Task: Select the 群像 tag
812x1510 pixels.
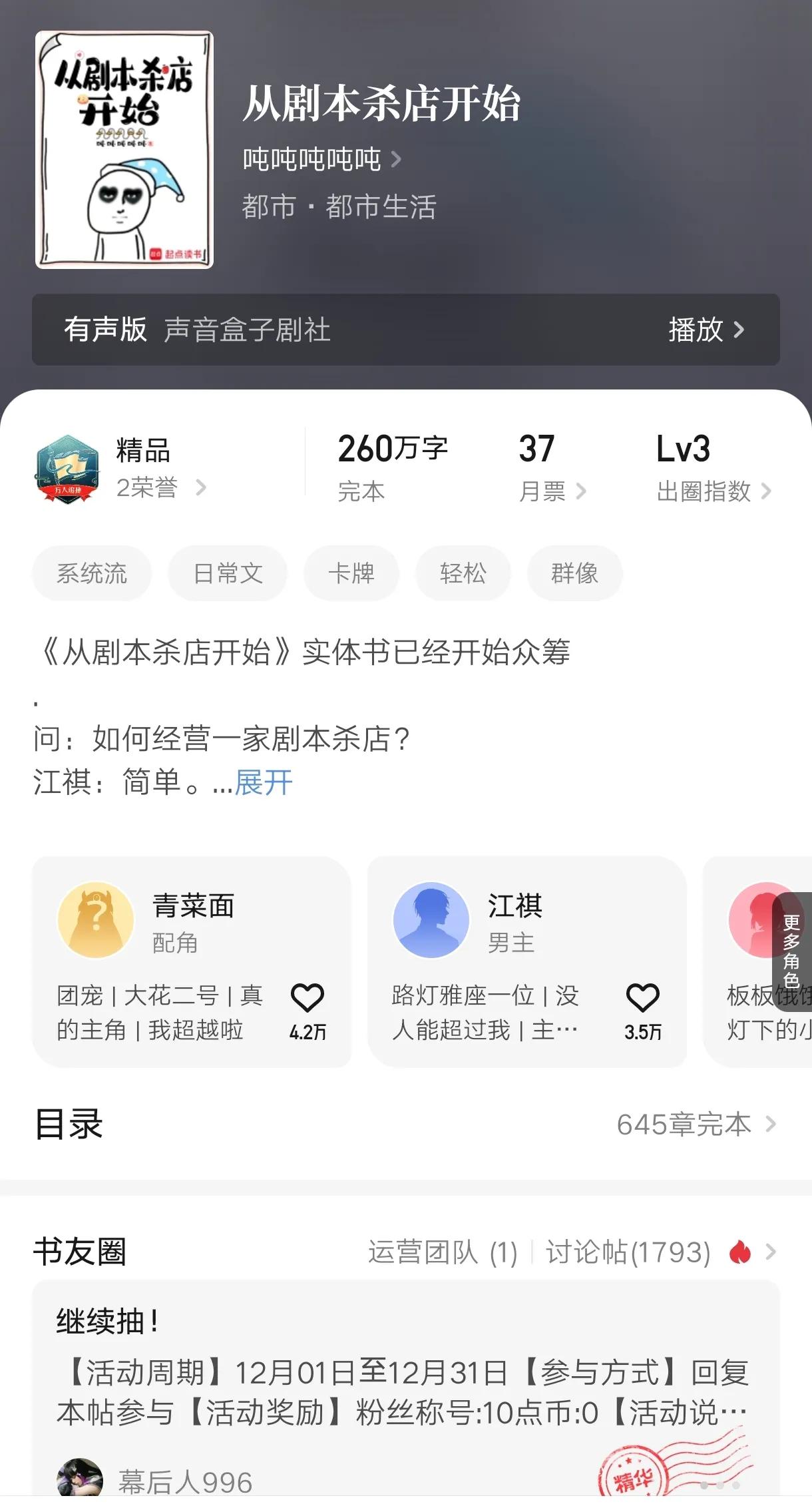Action: pos(574,573)
